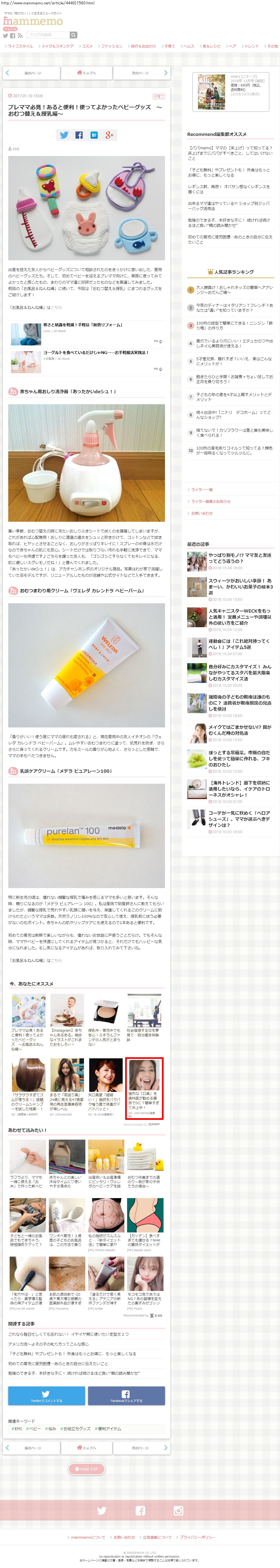Open the nina's magazine banner in the sidebar
280x1568 pixels.
231,92
